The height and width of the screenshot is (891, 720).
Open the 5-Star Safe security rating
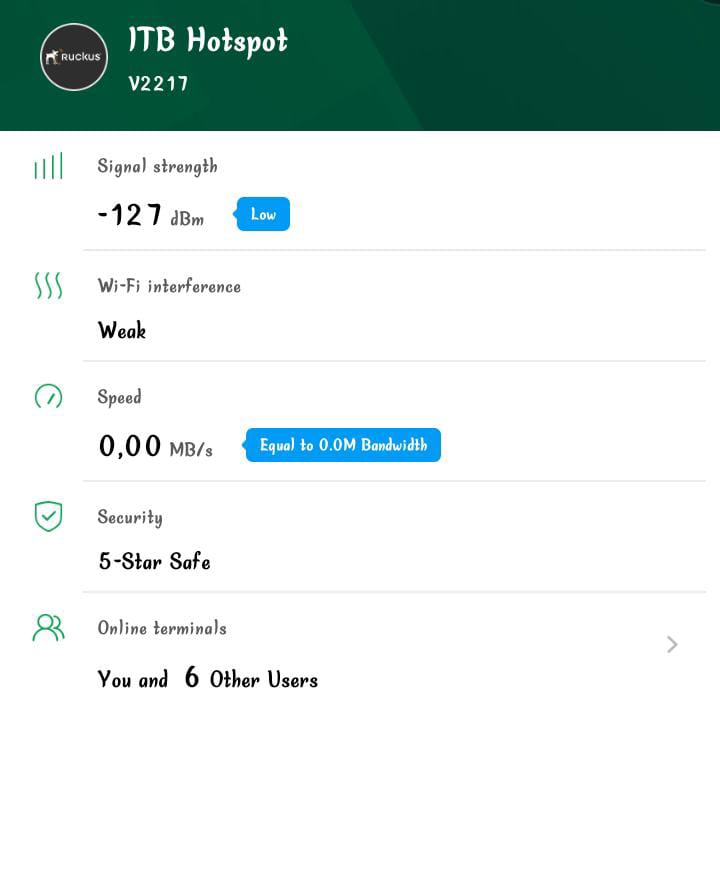point(153,562)
